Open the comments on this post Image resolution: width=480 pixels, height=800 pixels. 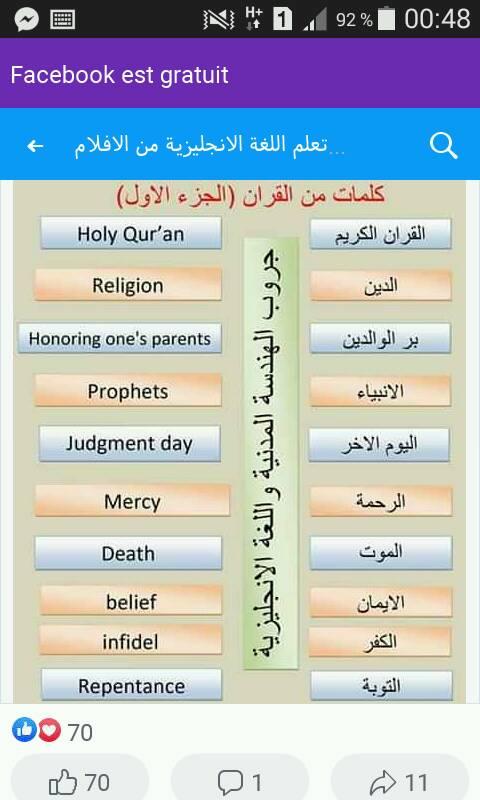[x=240, y=782]
